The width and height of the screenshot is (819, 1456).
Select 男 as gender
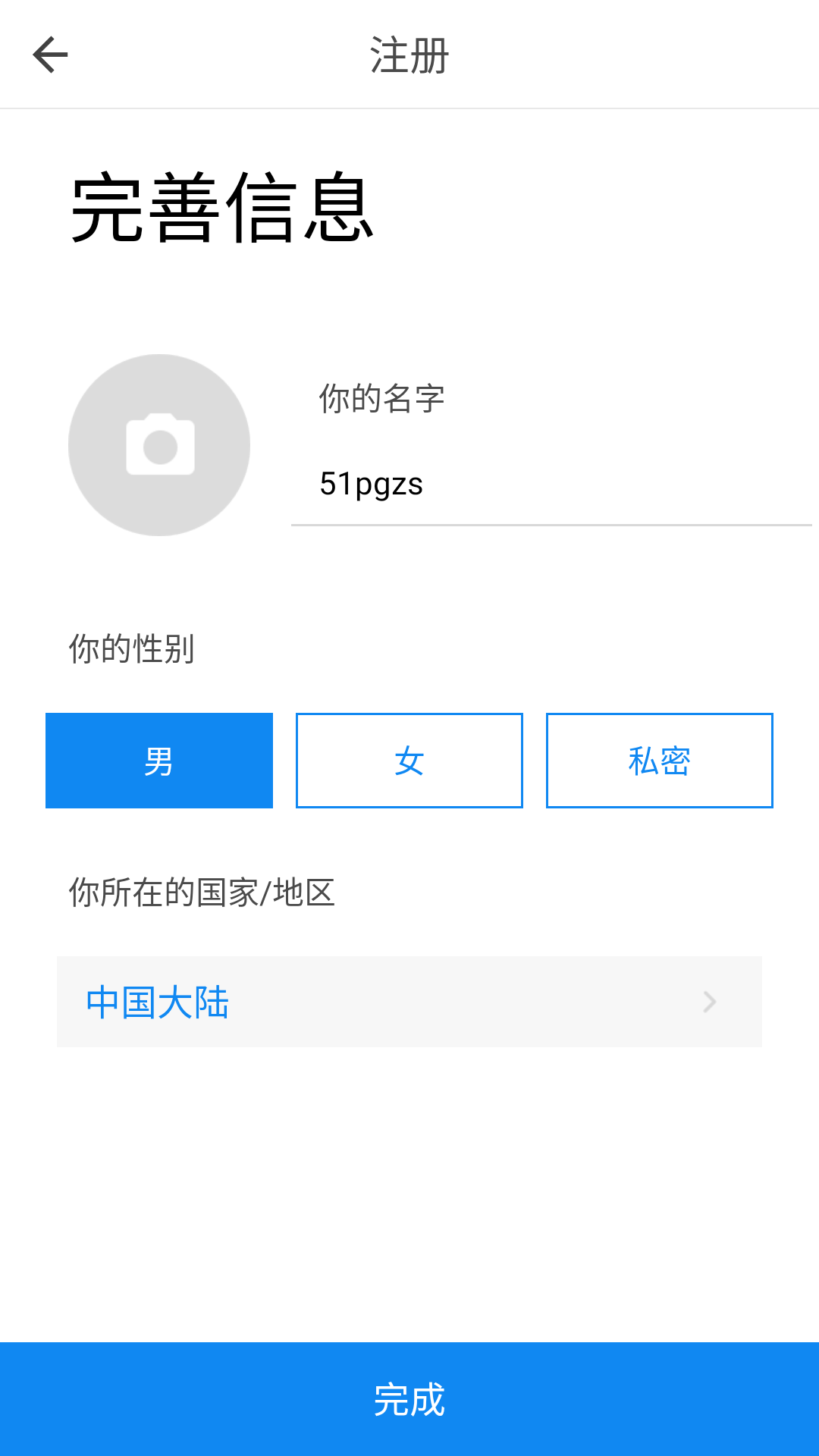click(159, 761)
